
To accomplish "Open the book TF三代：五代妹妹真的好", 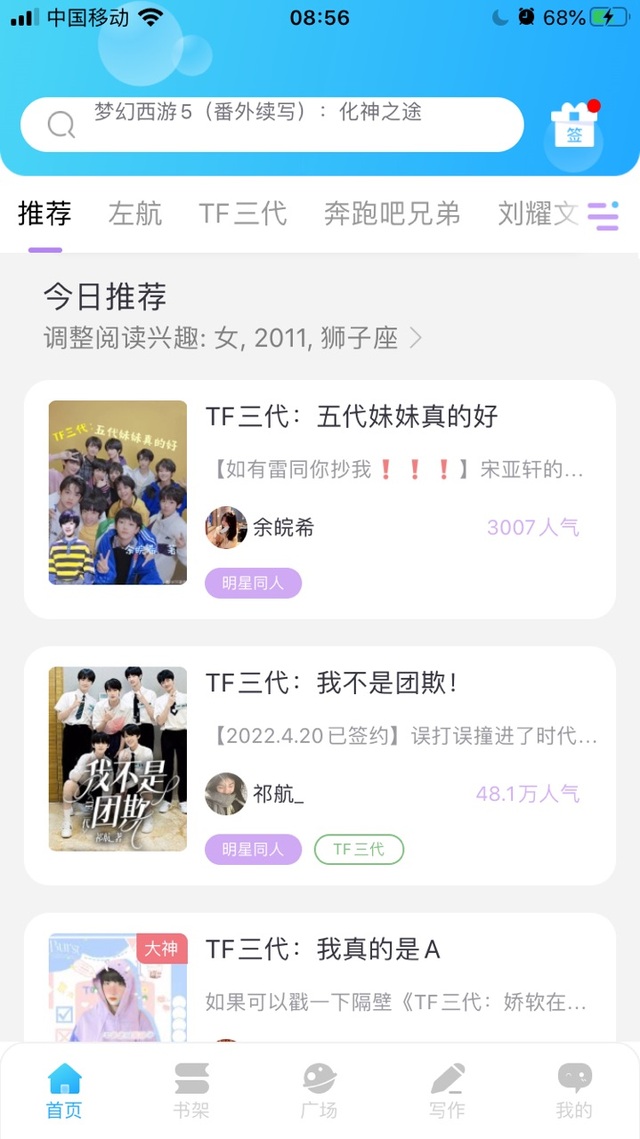I will 351,416.
